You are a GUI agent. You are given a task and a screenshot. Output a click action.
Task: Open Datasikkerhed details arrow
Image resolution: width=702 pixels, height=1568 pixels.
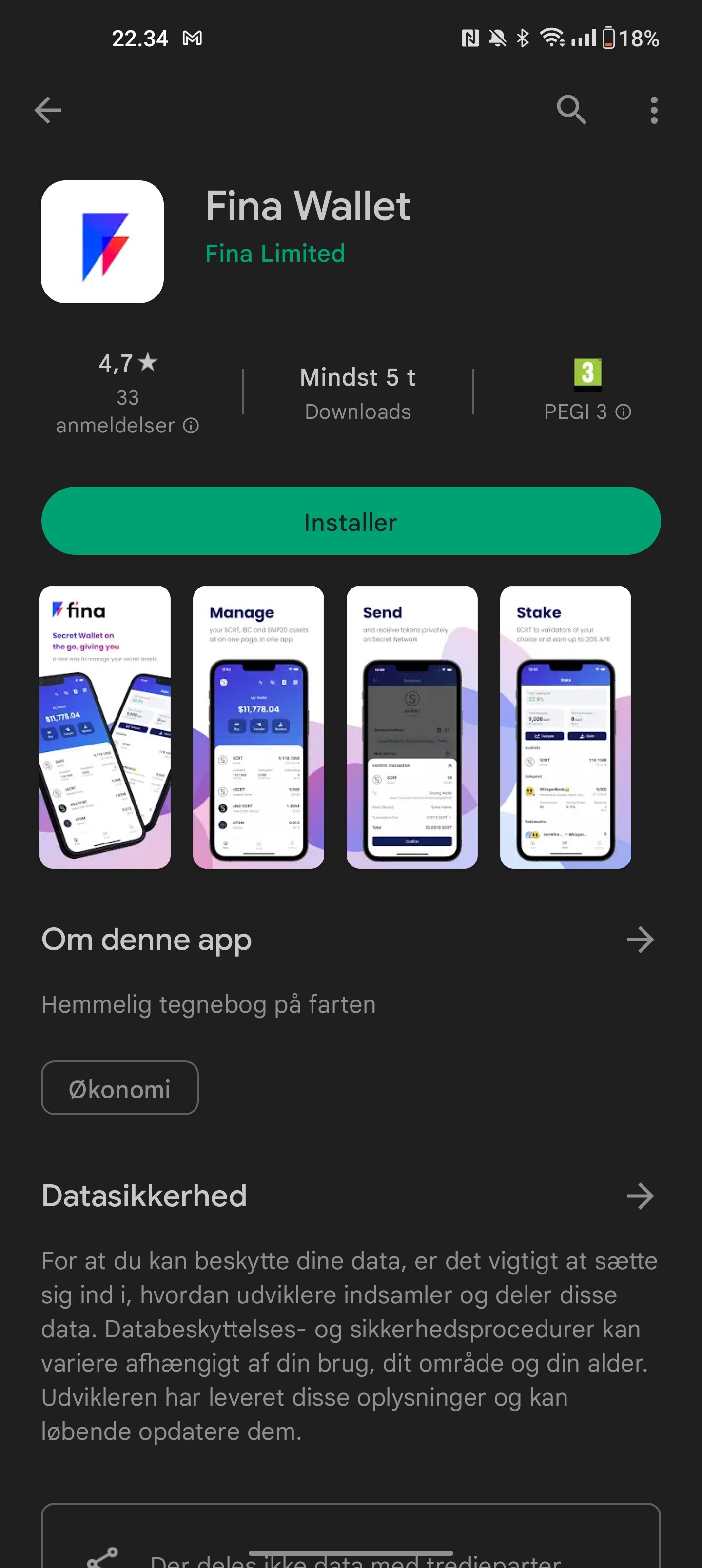pyautogui.click(x=640, y=1196)
